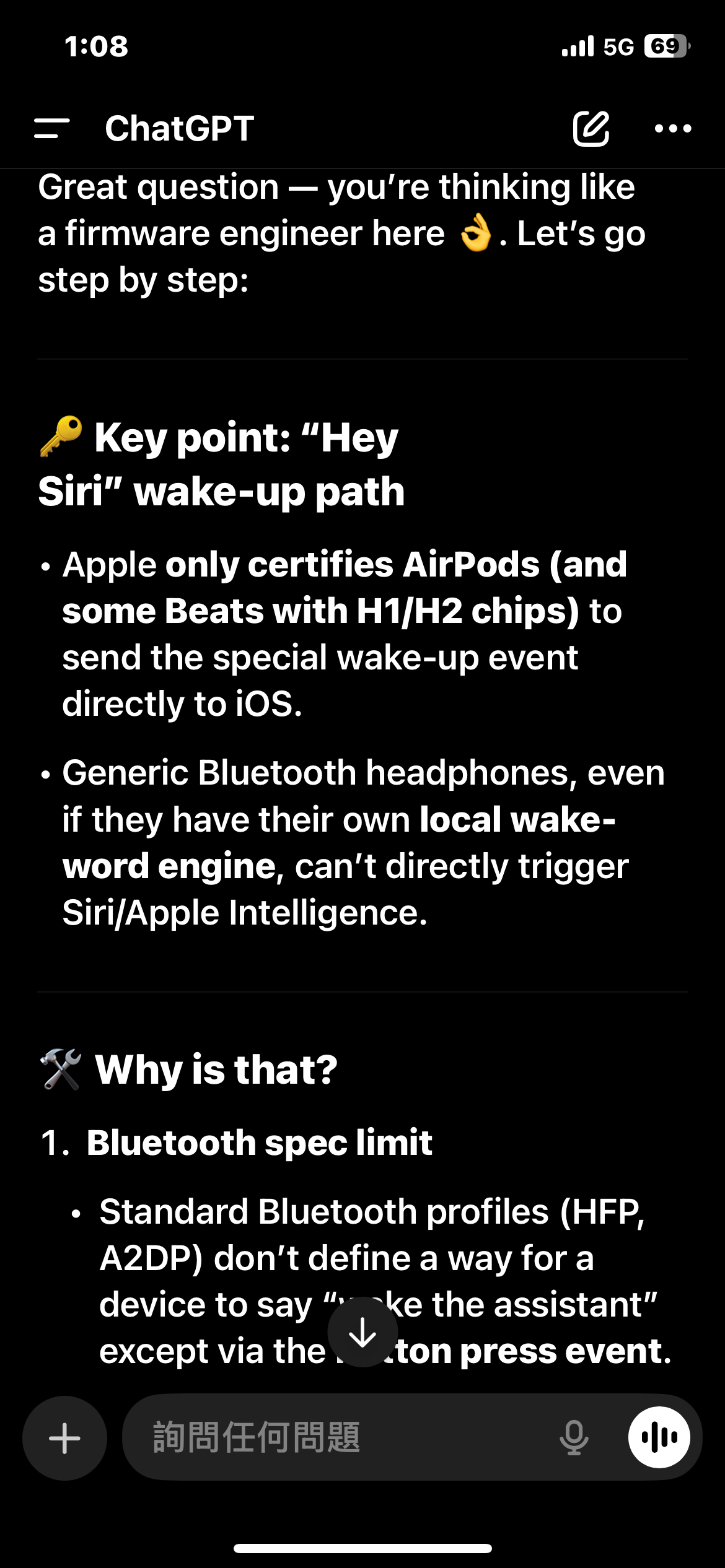Jump to the bottom of the conversation
Screen dimensions: 725x1568
coord(362,1331)
